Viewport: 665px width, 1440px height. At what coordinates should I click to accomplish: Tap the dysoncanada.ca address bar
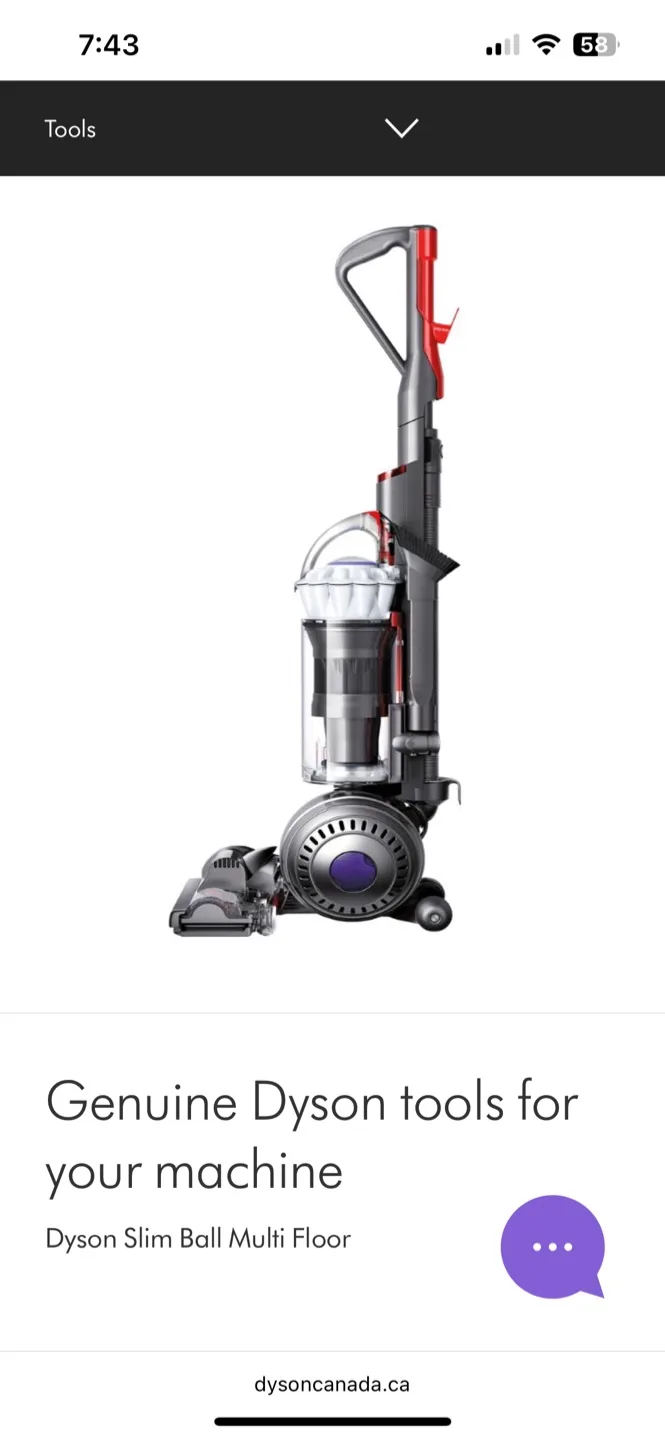332,1384
